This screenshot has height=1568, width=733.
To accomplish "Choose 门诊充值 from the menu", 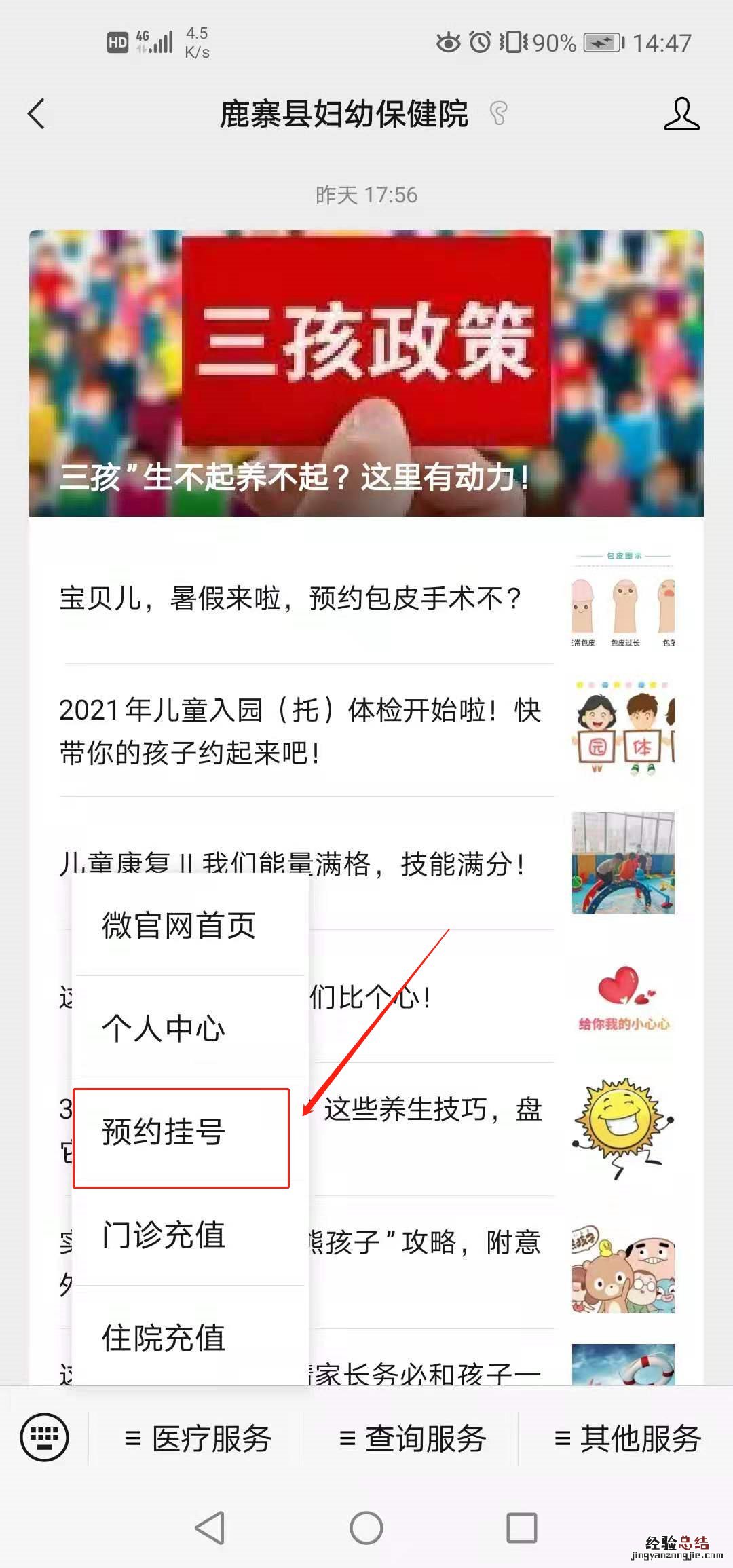I will click(x=165, y=1233).
